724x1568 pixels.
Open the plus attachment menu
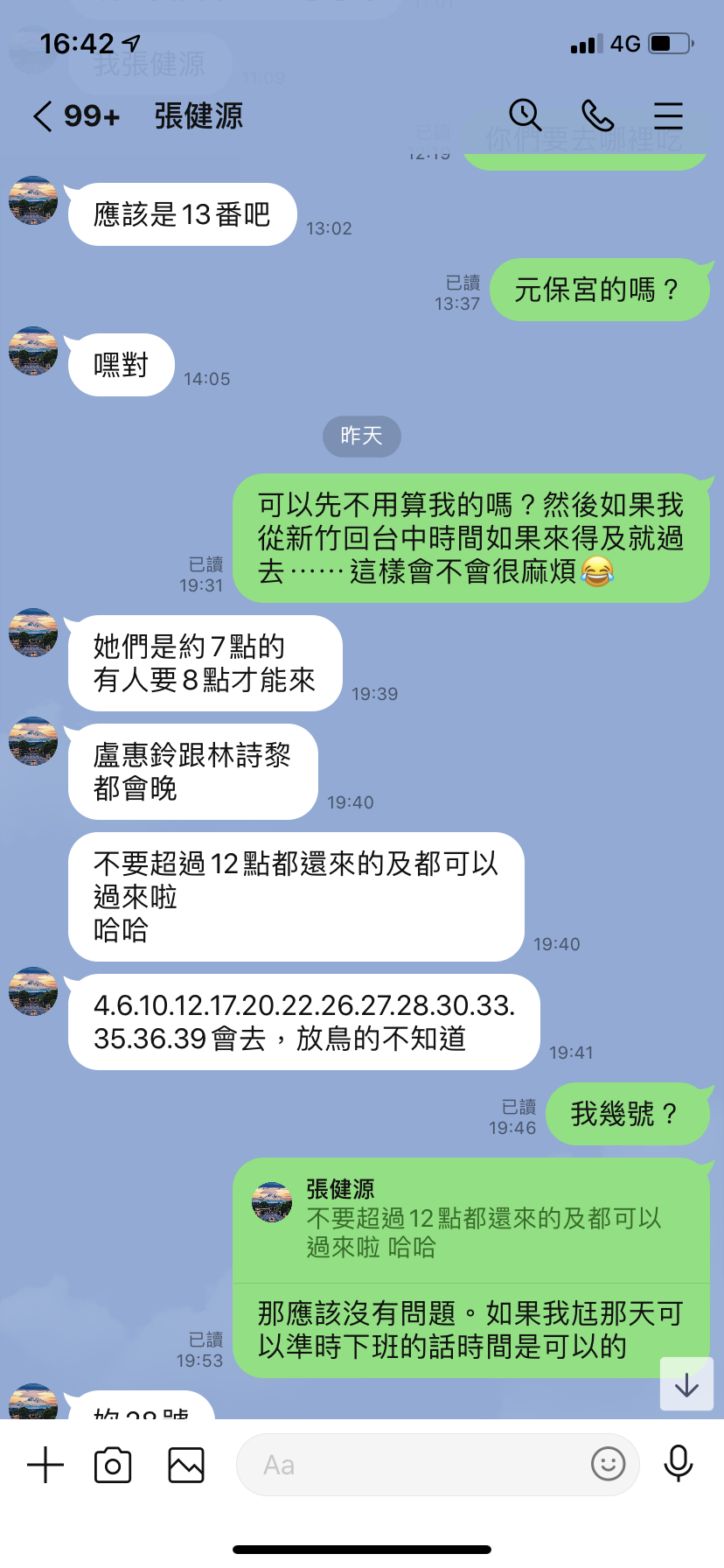45,1465
